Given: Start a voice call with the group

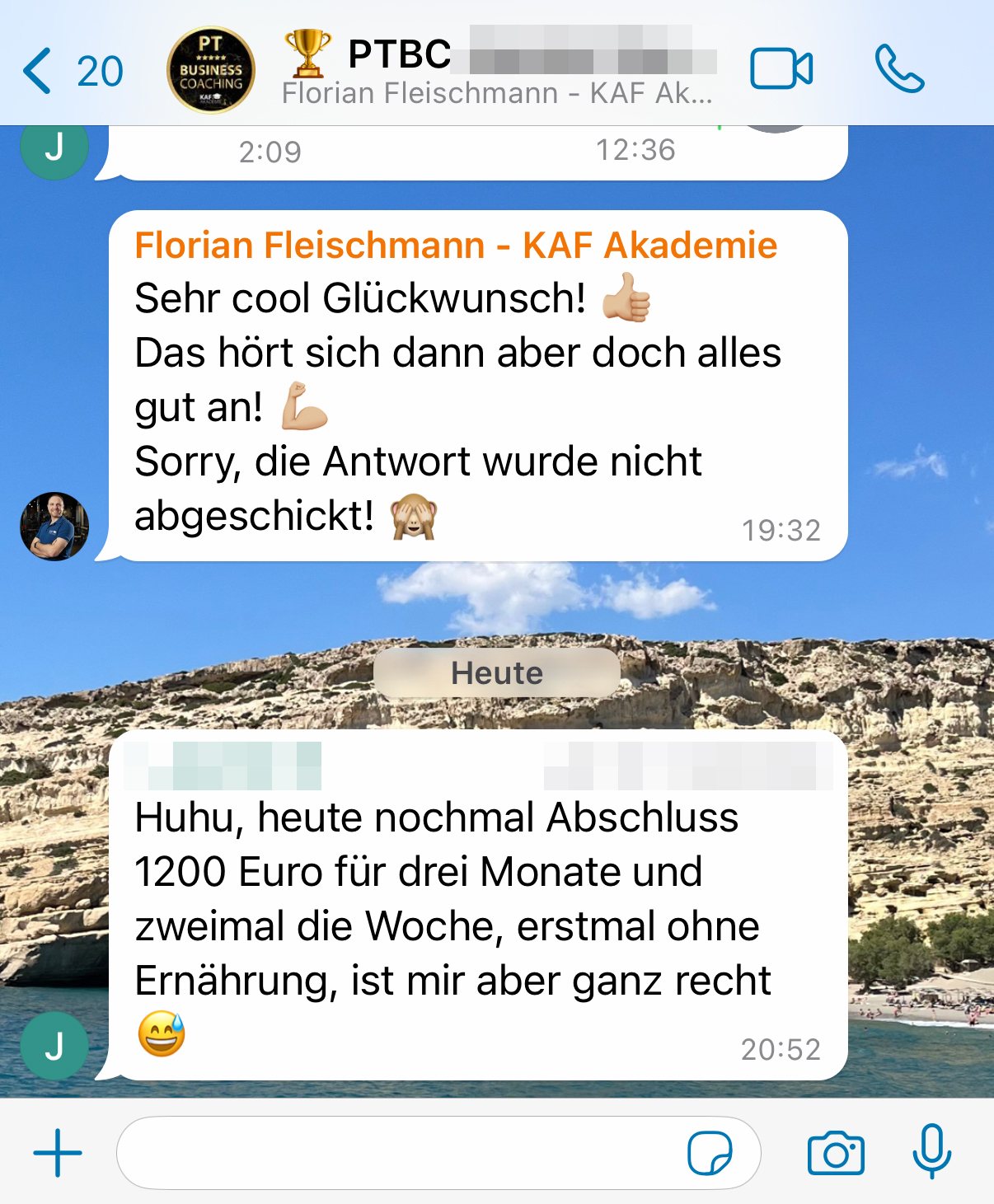Looking at the screenshot, I should pos(899,69).
